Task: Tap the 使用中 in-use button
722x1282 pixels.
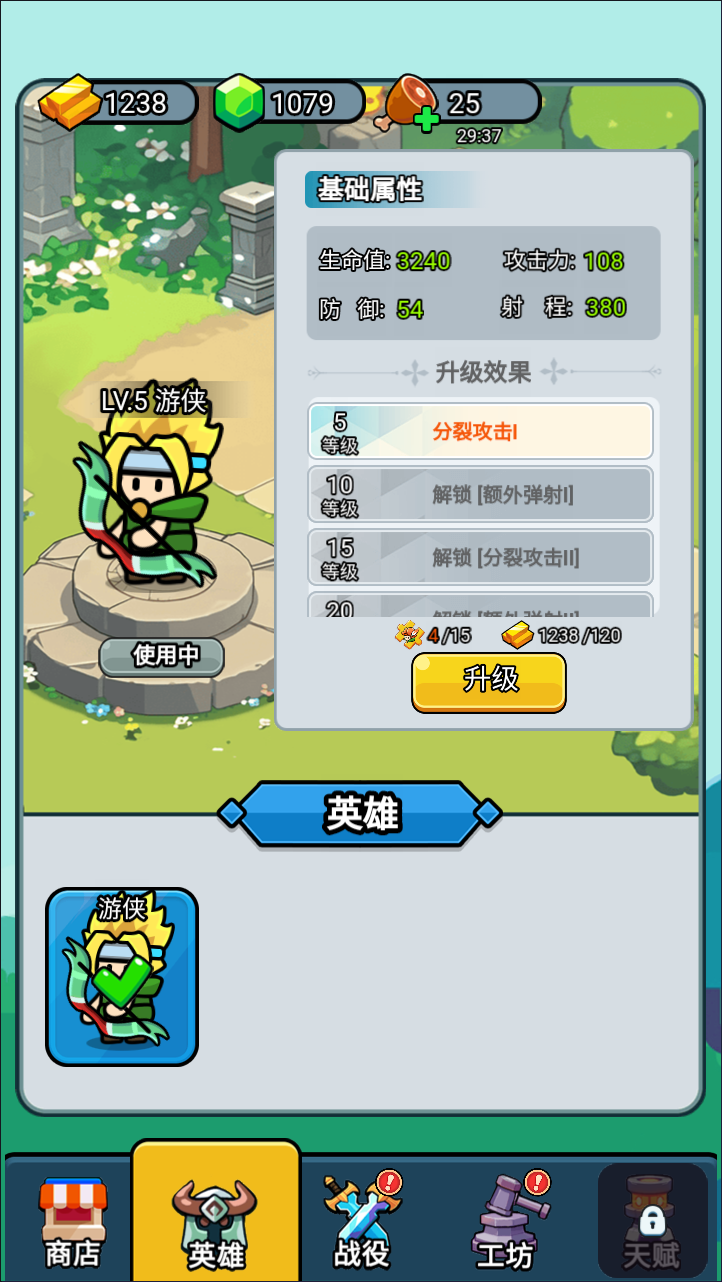Action: tap(162, 656)
